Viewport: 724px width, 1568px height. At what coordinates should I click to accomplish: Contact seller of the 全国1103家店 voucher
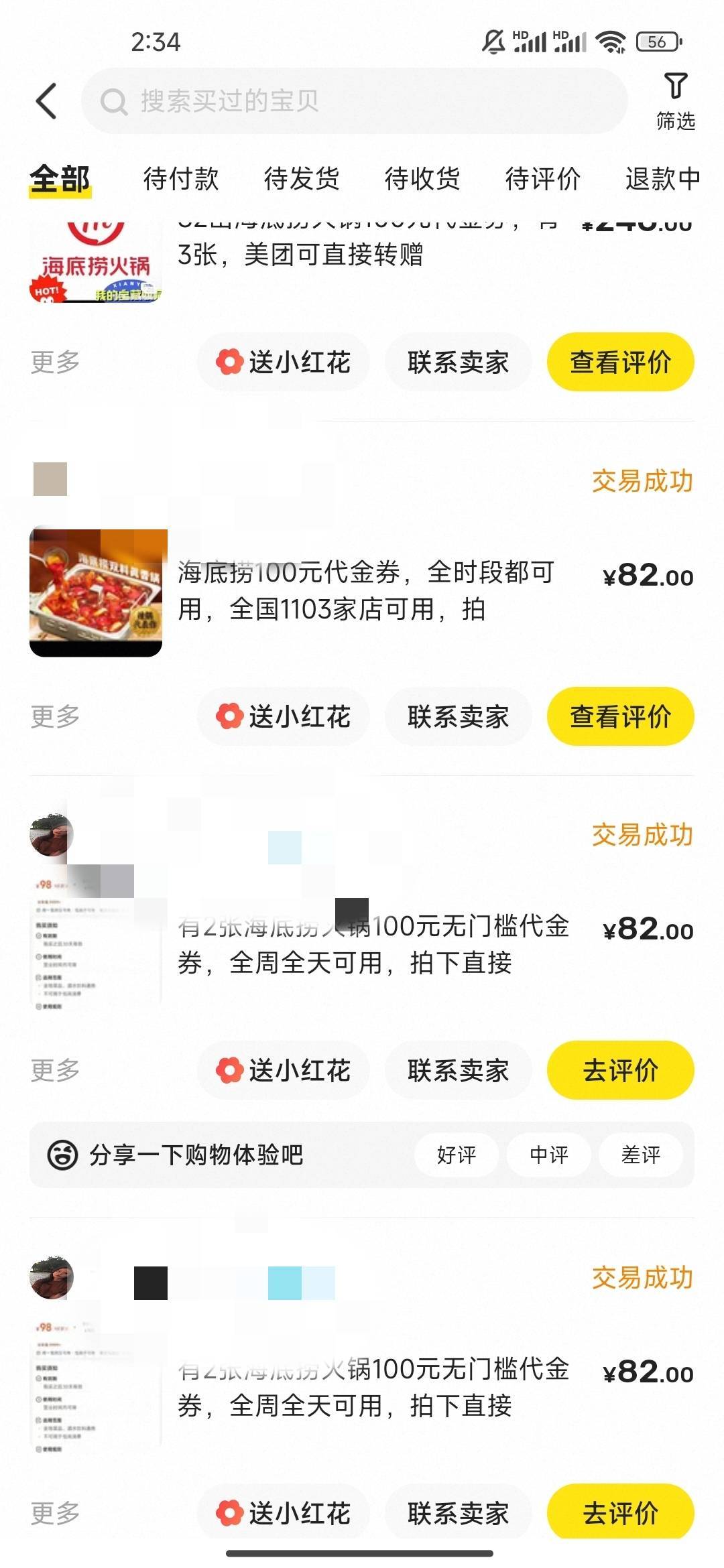[458, 716]
